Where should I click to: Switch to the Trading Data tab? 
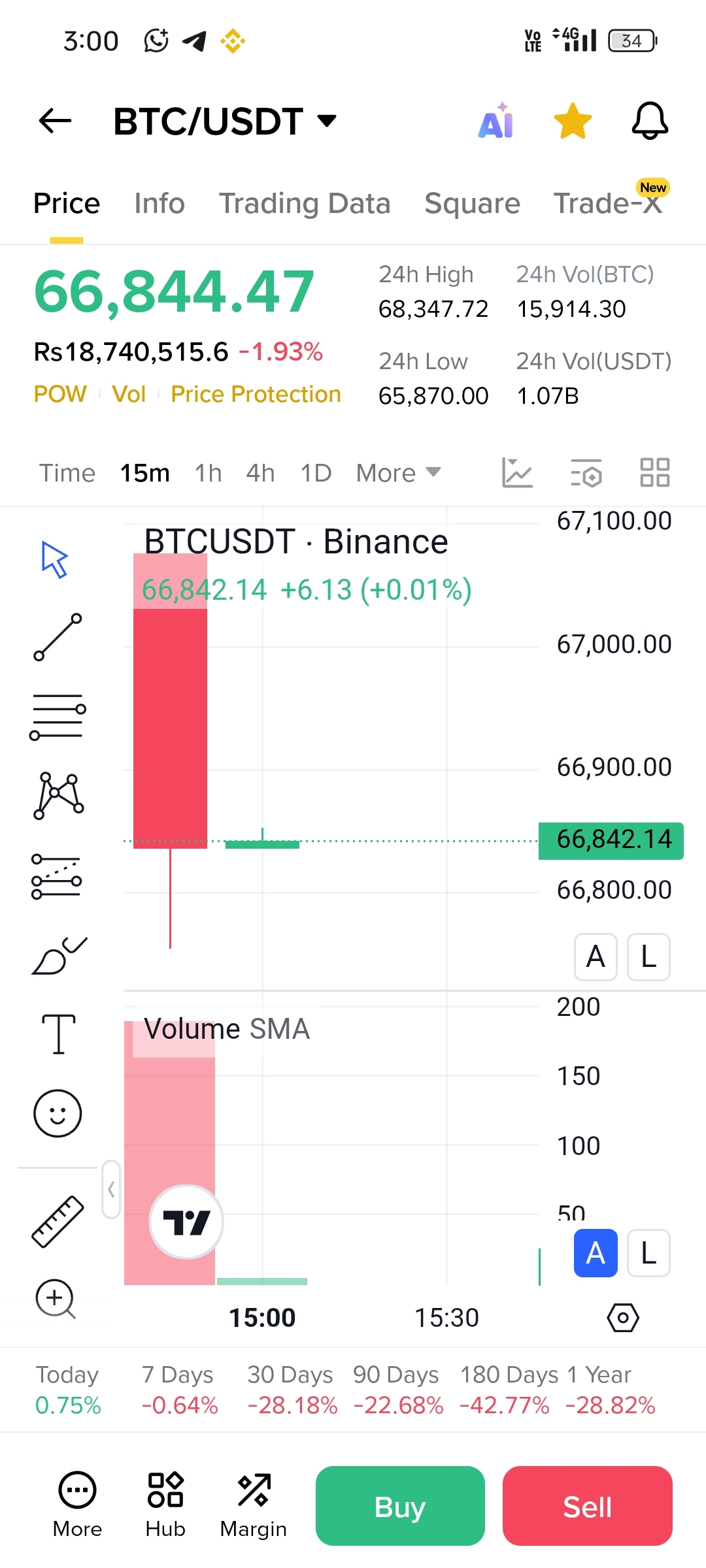[305, 203]
